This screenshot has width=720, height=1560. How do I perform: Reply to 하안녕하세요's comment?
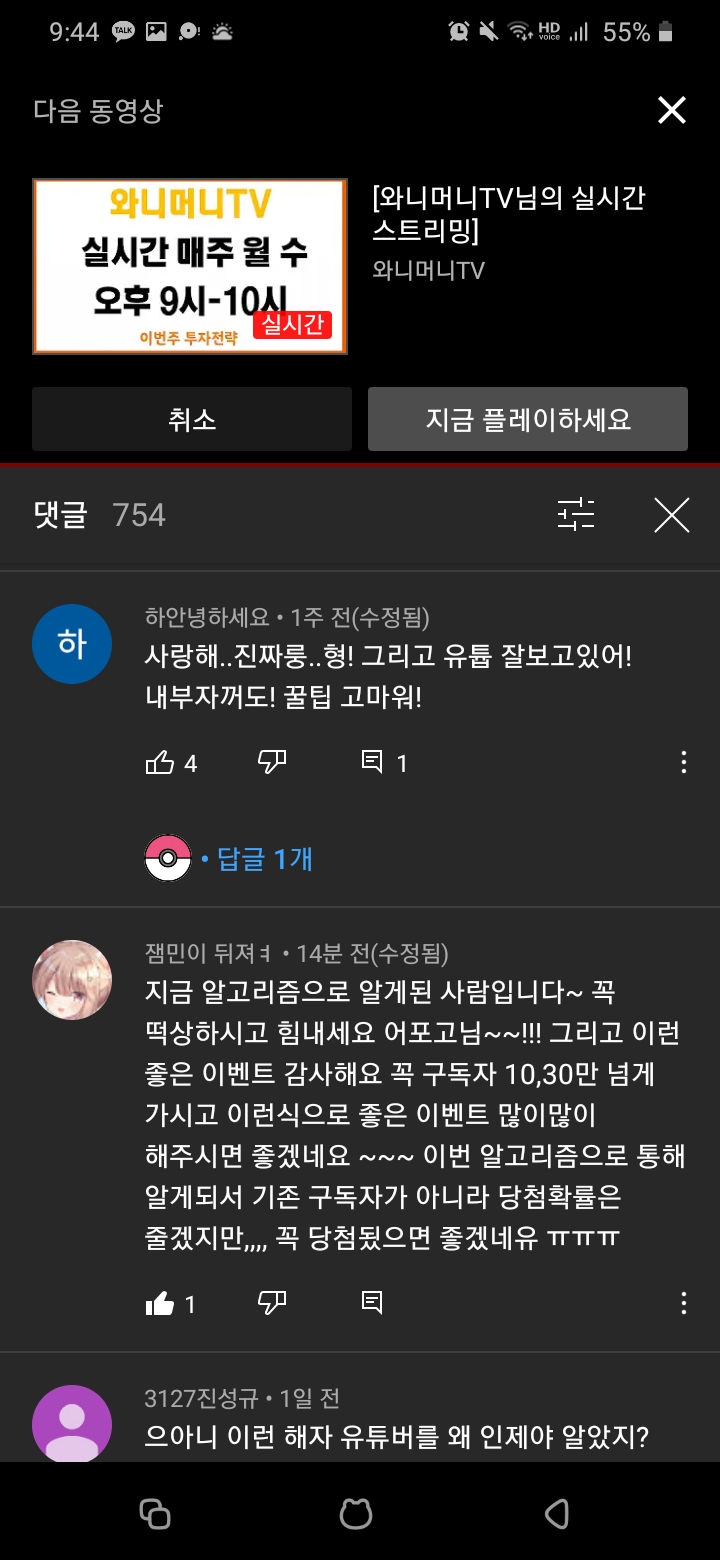pyautogui.click(x=372, y=763)
